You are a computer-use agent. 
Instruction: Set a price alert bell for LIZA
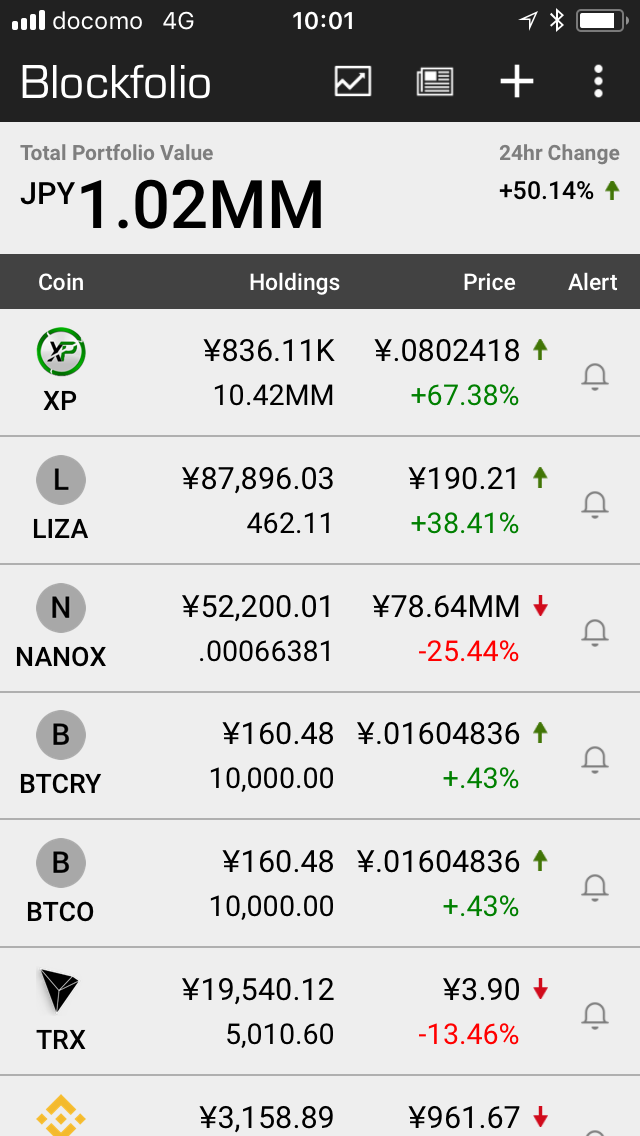point(595,504)
